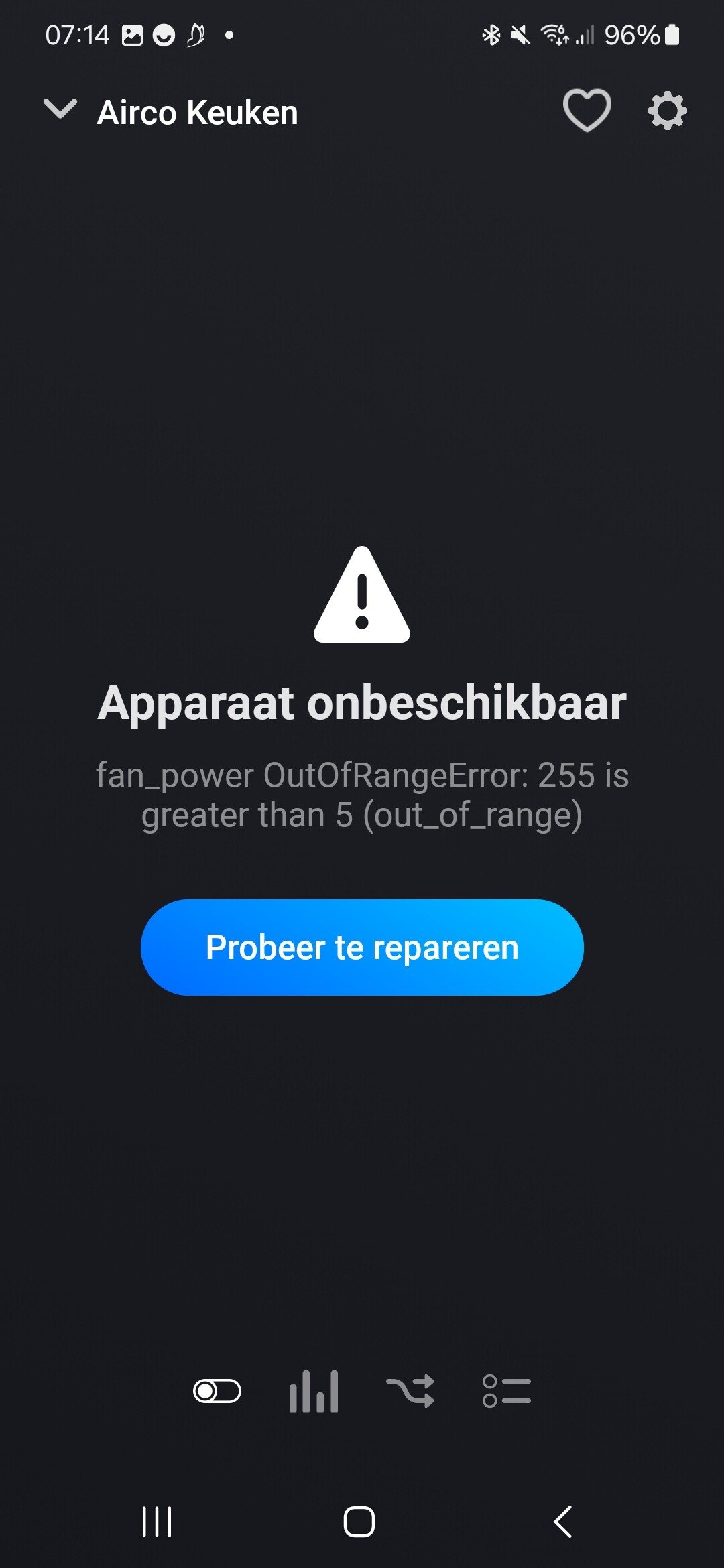724x1568 pixels.
Task: Add Airco Keuken to favorites
Action: click(587, 111)
